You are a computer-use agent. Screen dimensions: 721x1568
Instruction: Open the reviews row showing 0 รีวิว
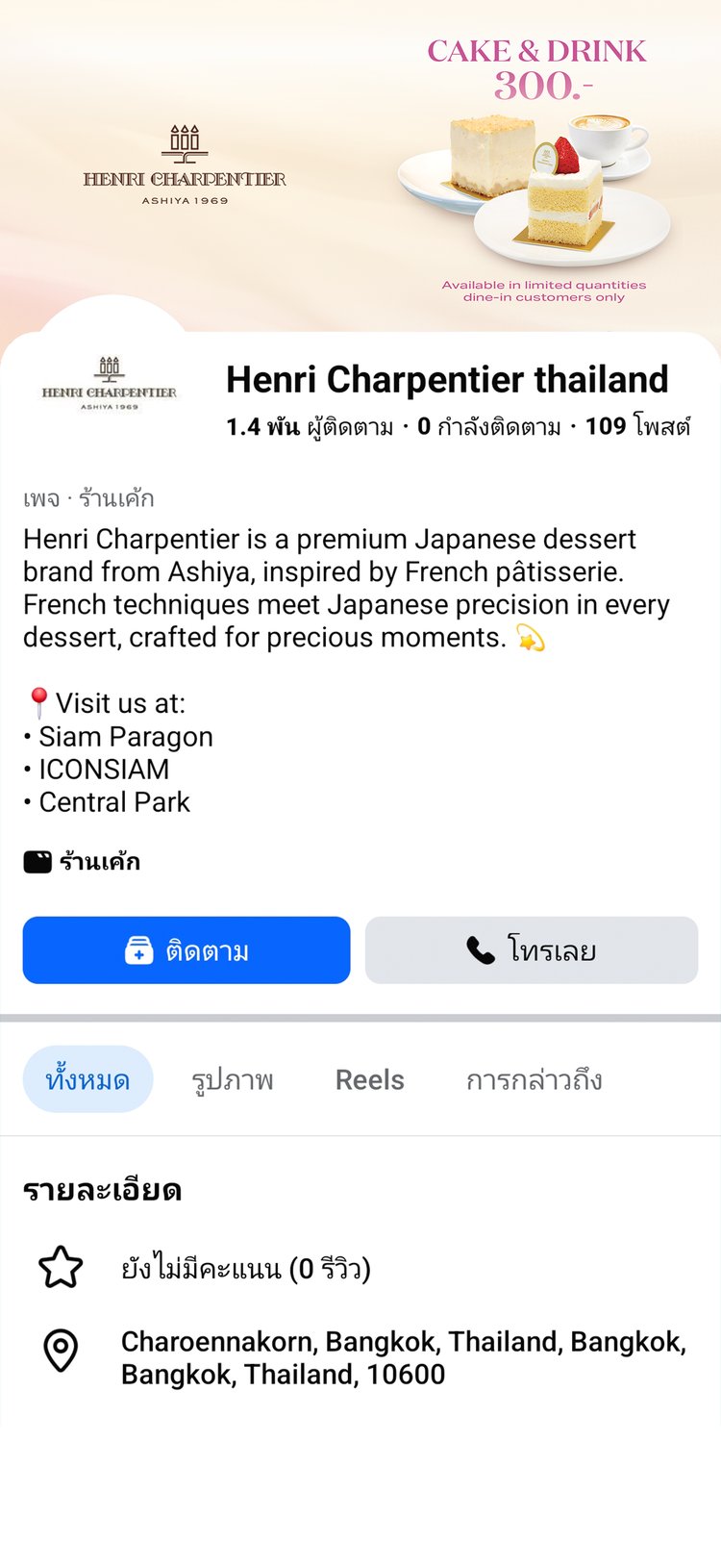360,1268
